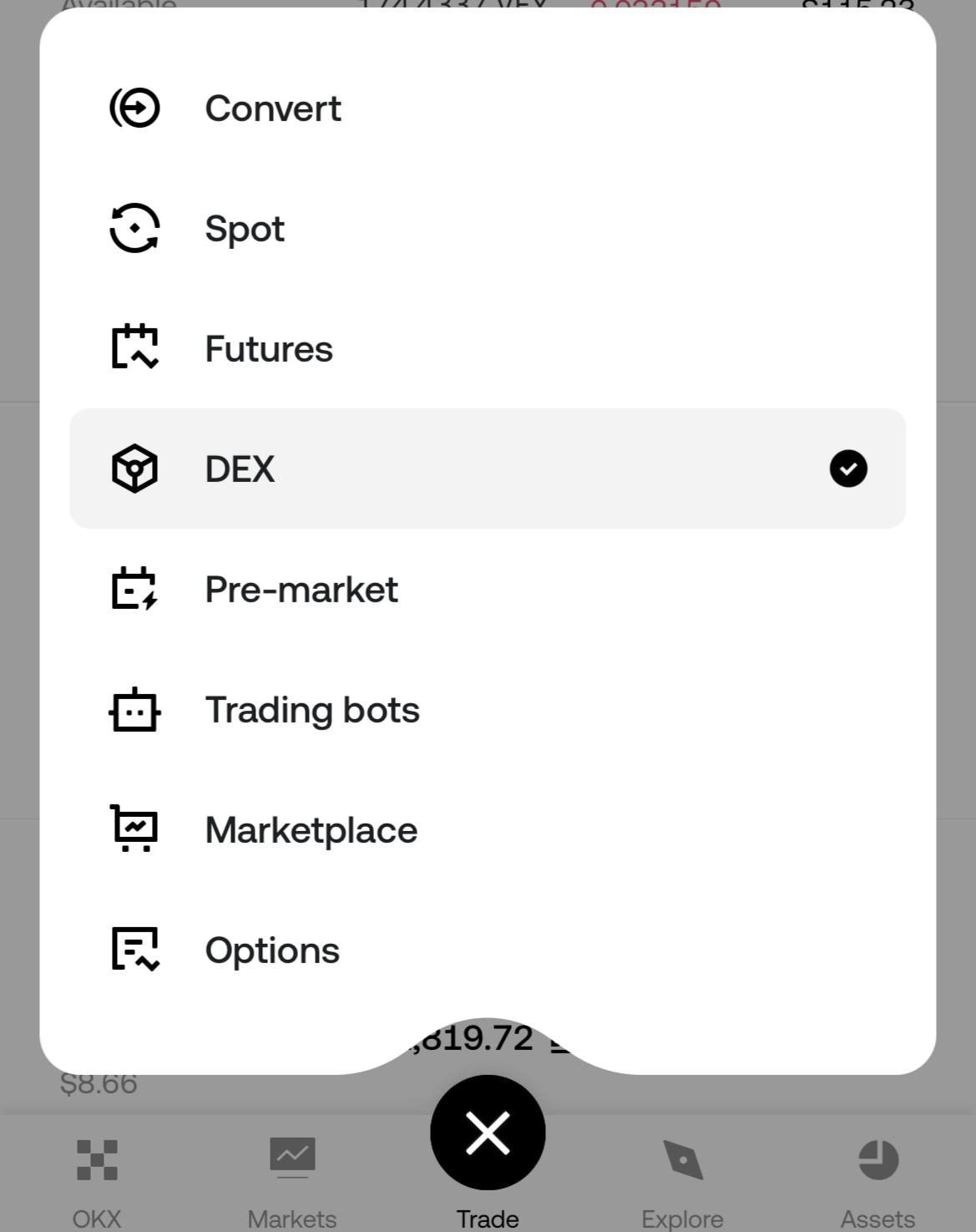The image size is (976, 1232).
Task: Go to Trading bots
Action: click(x=311, y=710)
